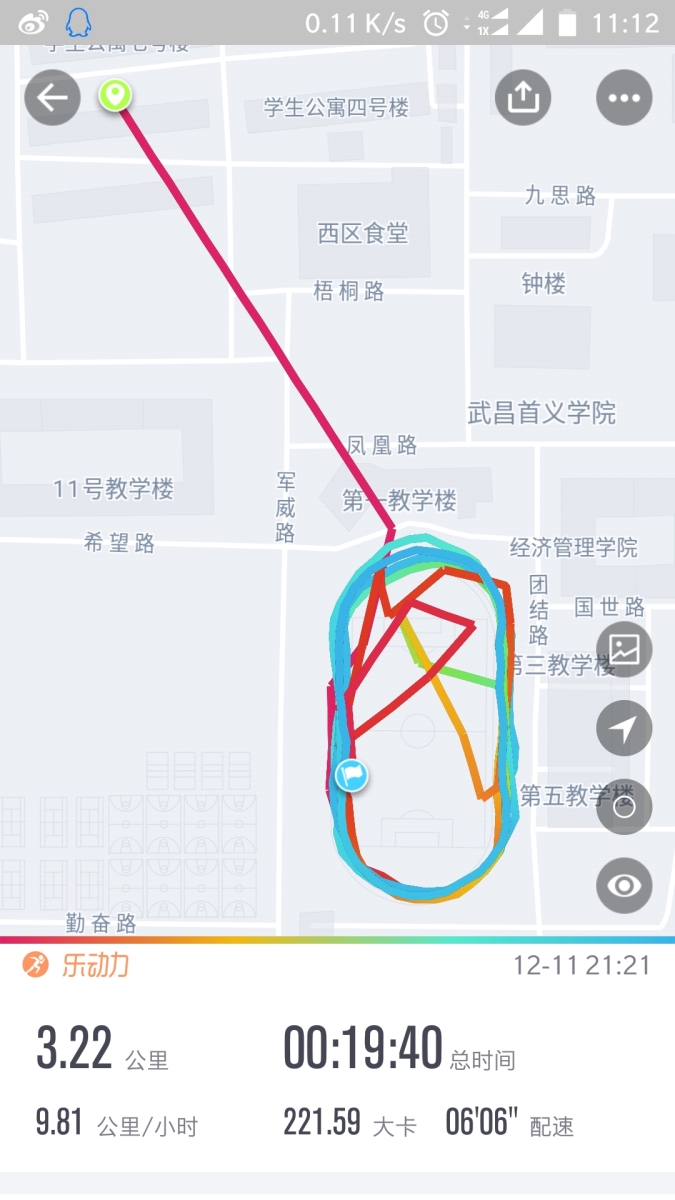Tap the circle button on the map
The width and height of the screenshot is (675, 1200).
pyautogui.click(x=624, y=806)
